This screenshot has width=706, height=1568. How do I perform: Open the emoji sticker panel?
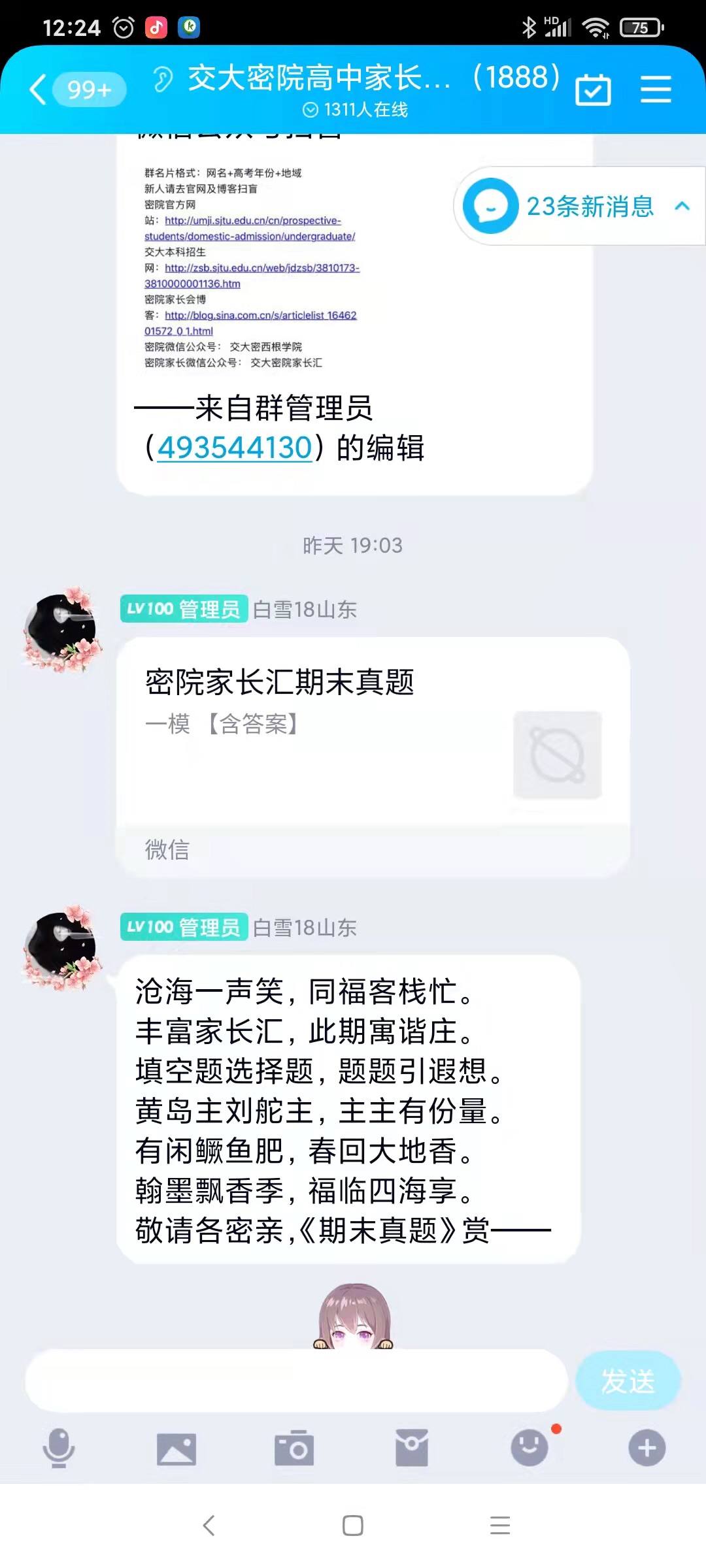tap(529, 1448)
